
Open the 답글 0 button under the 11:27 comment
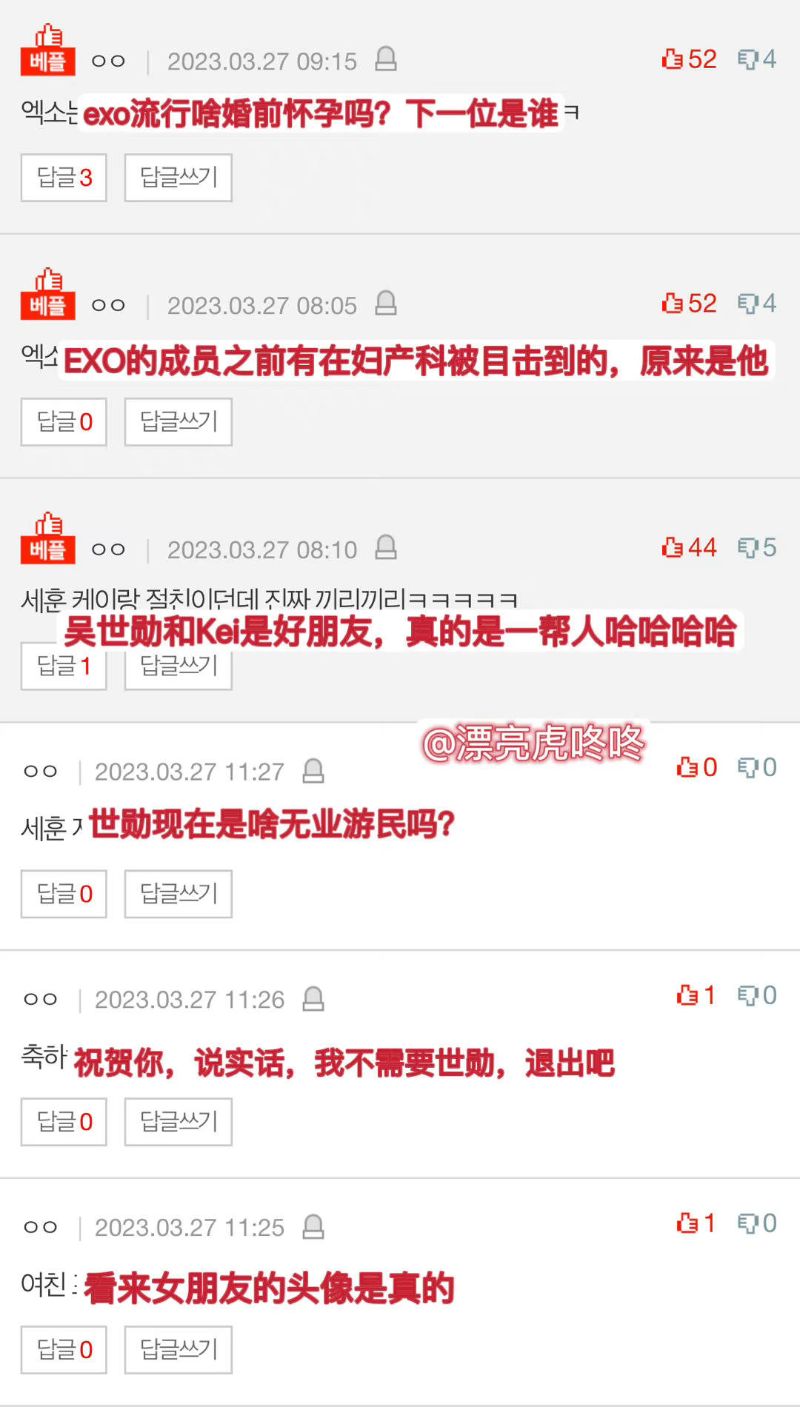[64, 894]
